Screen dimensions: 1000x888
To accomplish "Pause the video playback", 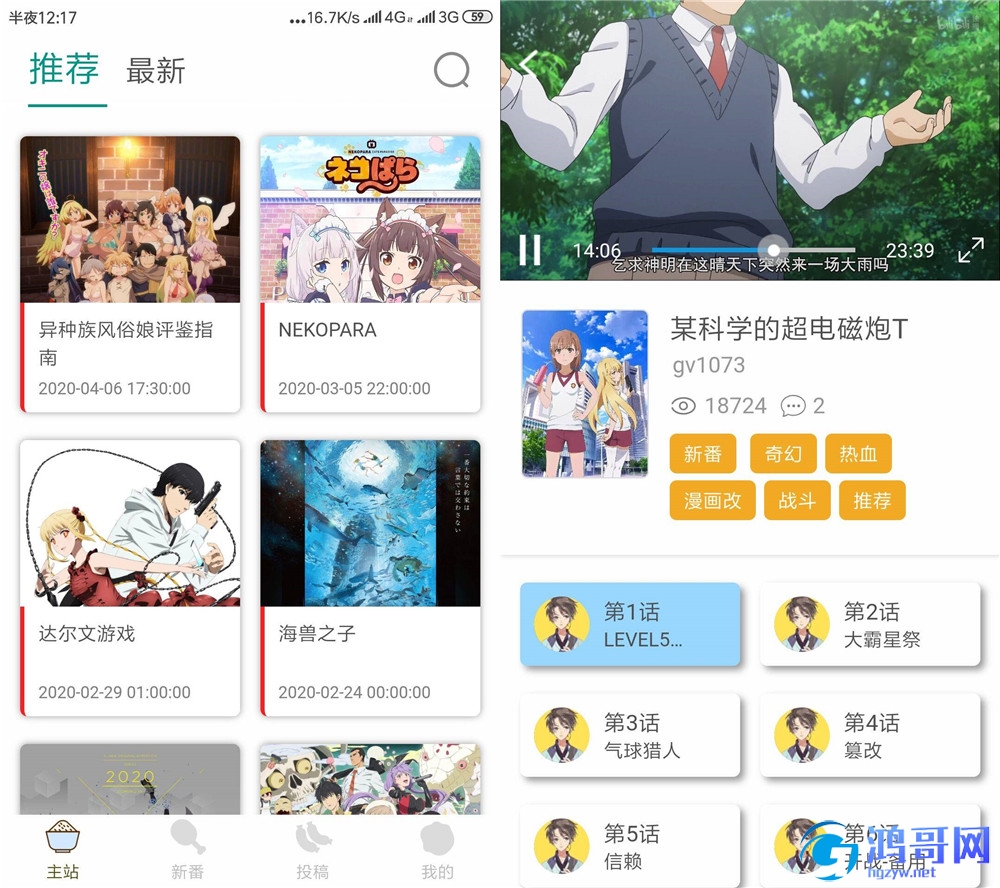I will pos(530,250).
